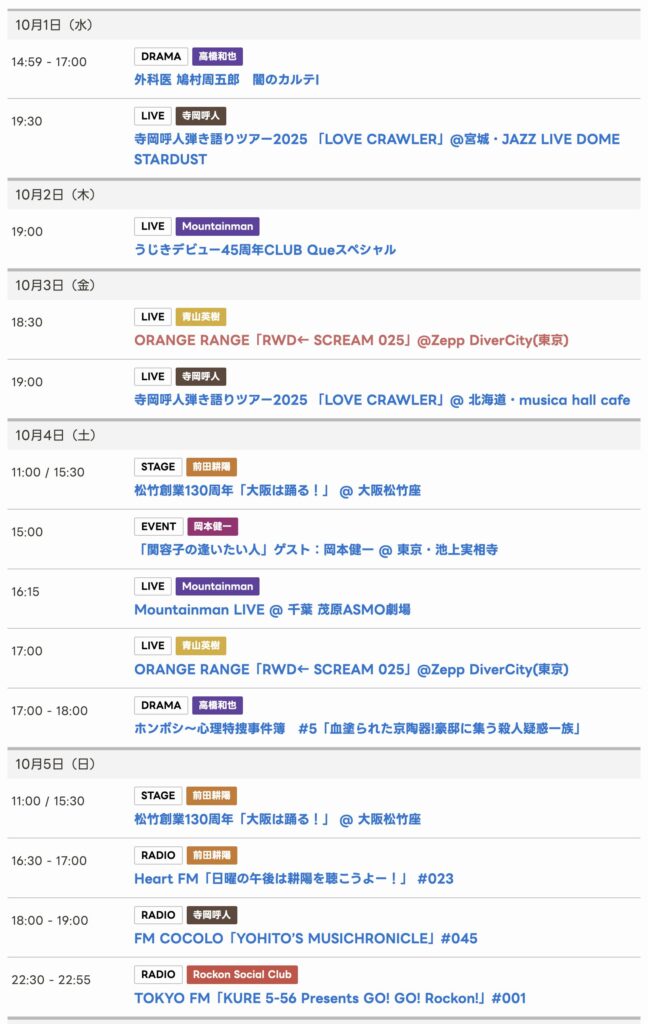Open 「関容子の逢いたい人」ゲスト：岡本健一 event
Image resolution: width=648 pixels, height=1024 pixels.
(316, 550)
